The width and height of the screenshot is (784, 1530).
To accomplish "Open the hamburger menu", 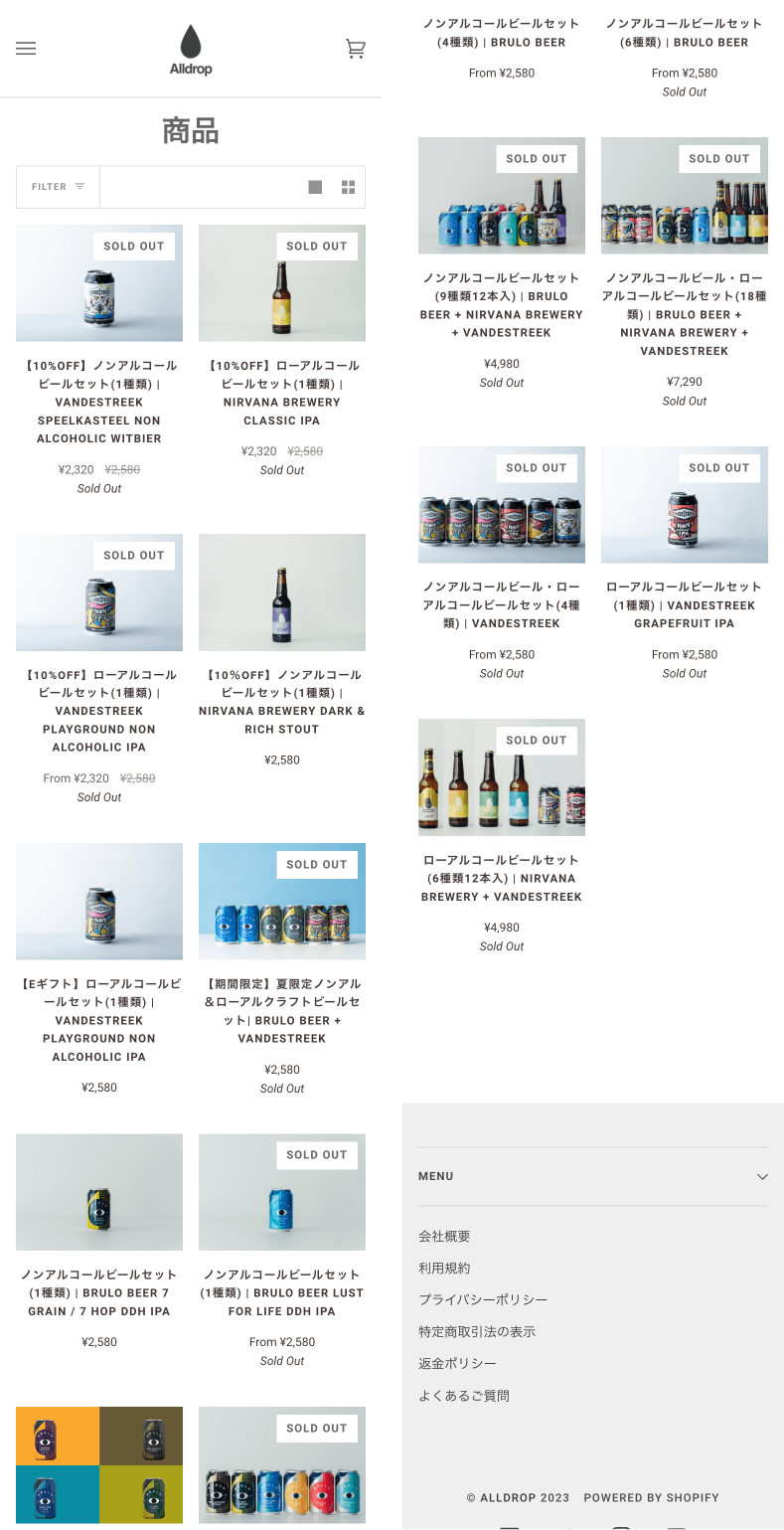I will [x=26, y=48].
